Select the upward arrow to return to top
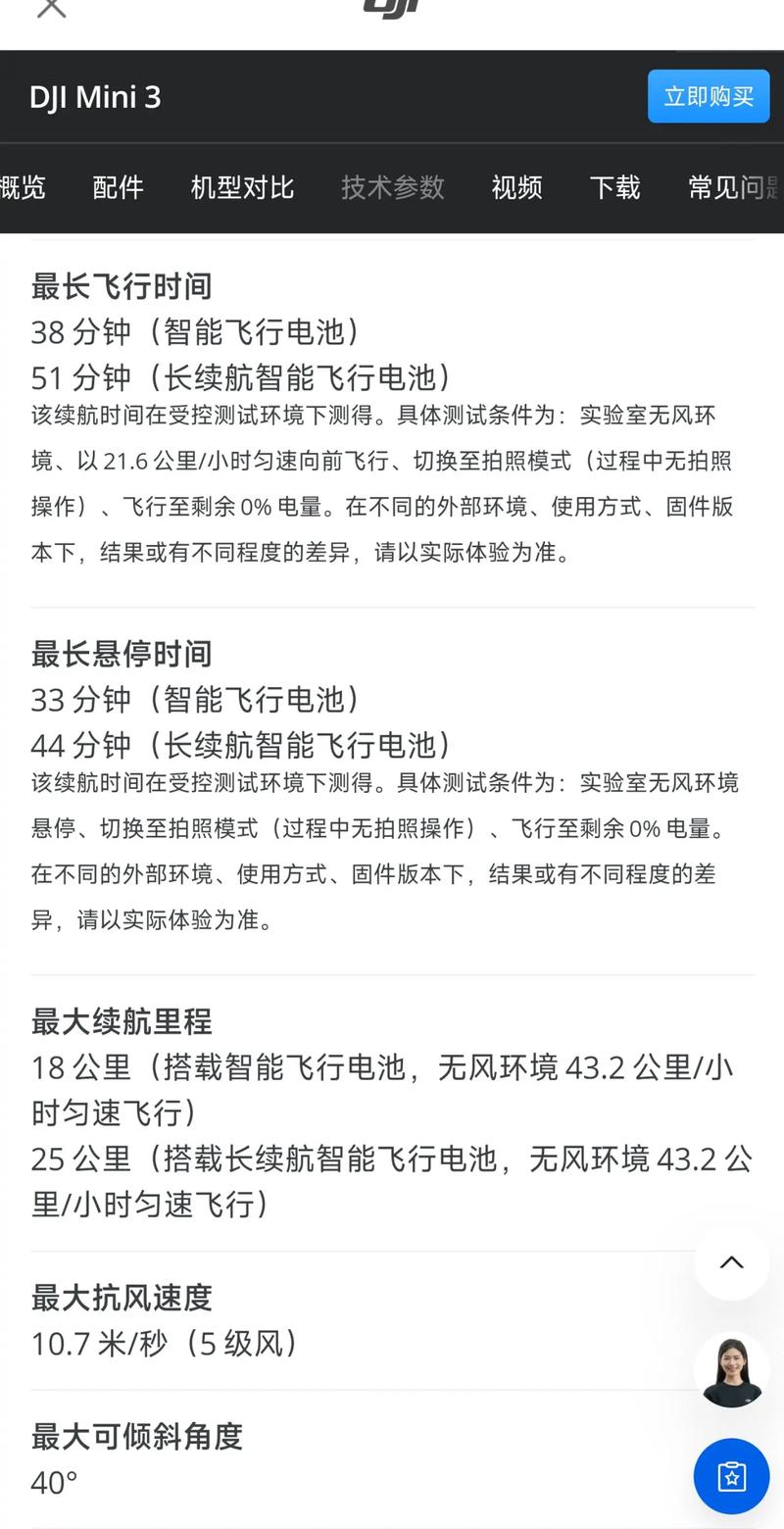Viewport: 784px width, 1529px height. [731, 1263]
